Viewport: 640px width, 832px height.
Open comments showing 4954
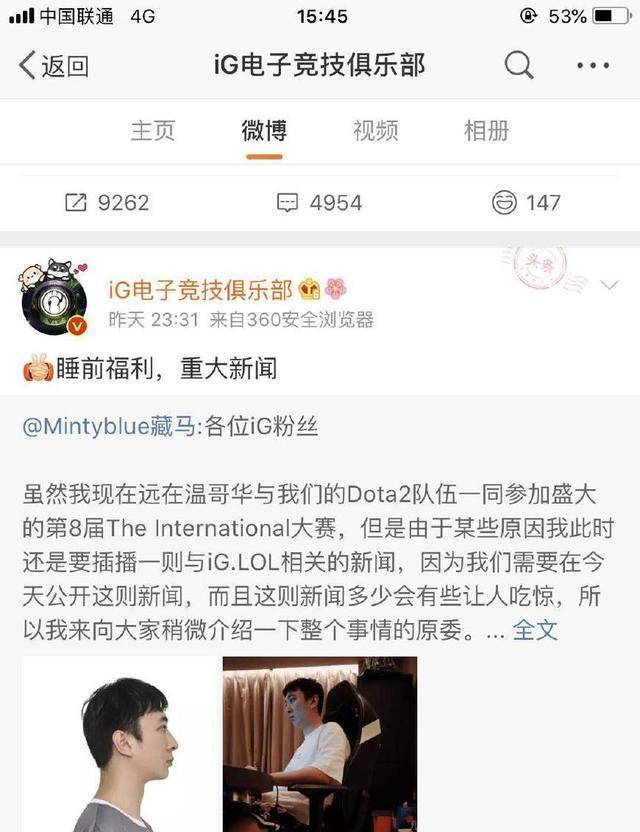tap(319, 202)
